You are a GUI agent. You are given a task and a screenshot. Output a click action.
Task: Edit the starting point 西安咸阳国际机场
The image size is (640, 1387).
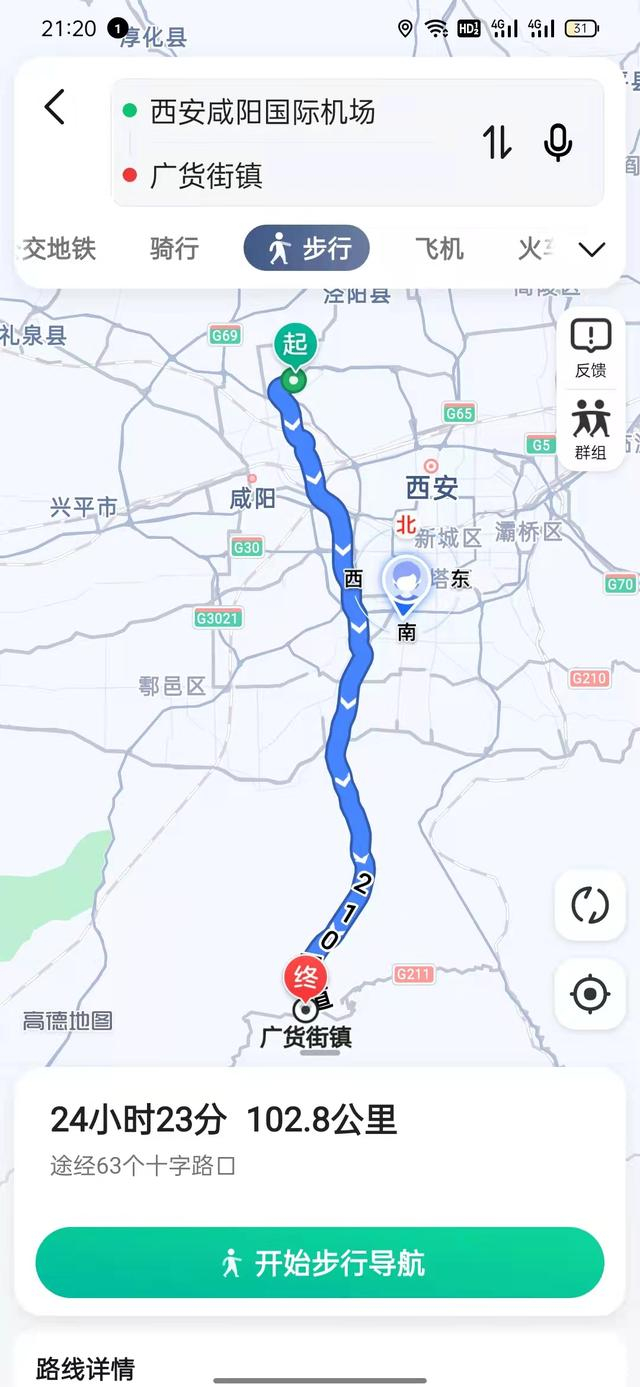pos(263,112)
